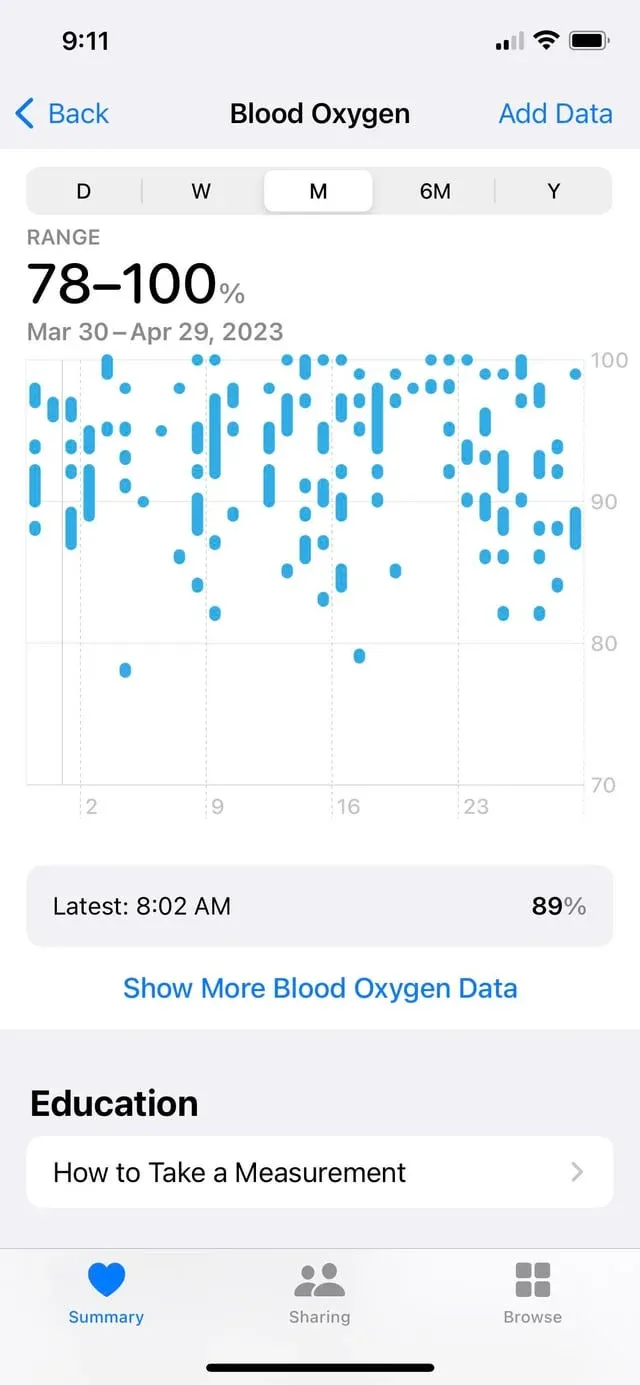Tap Add Data to log a reading
The height and width of the screenshot is (1385, 640).
(555, 114)
